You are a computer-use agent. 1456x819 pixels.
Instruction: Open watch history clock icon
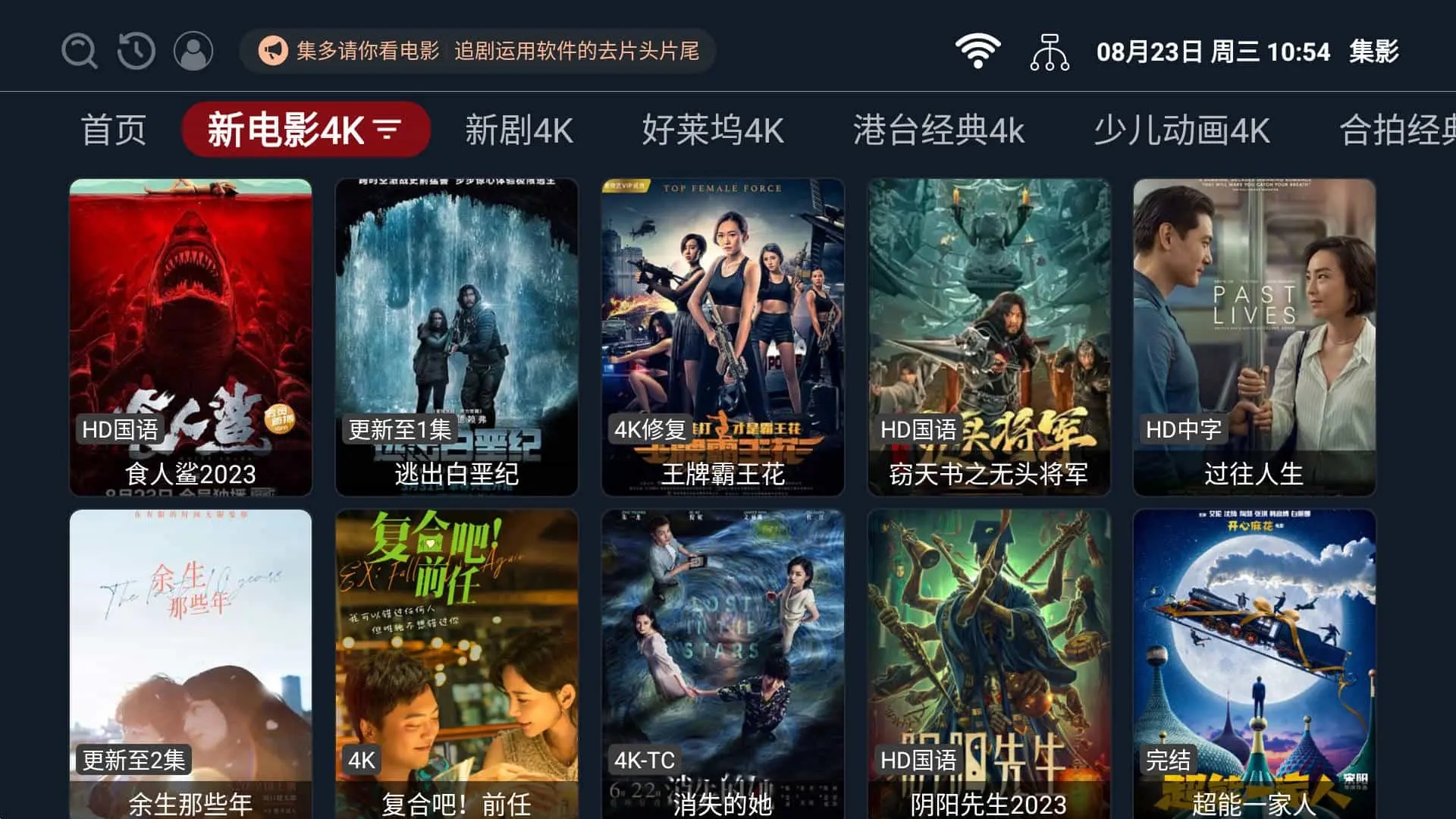[136, 52]
